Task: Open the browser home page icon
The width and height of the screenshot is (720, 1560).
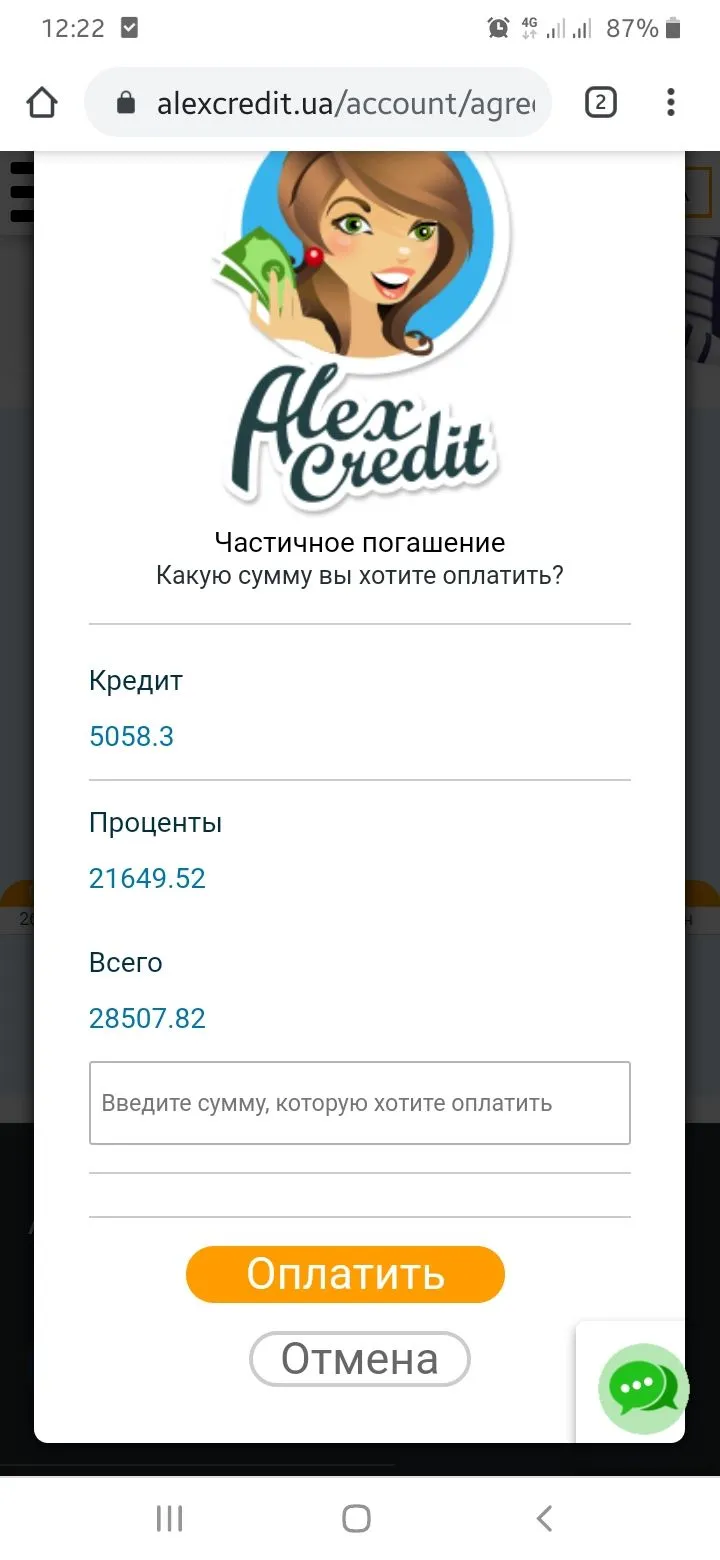Action: [x=42, y=103]
